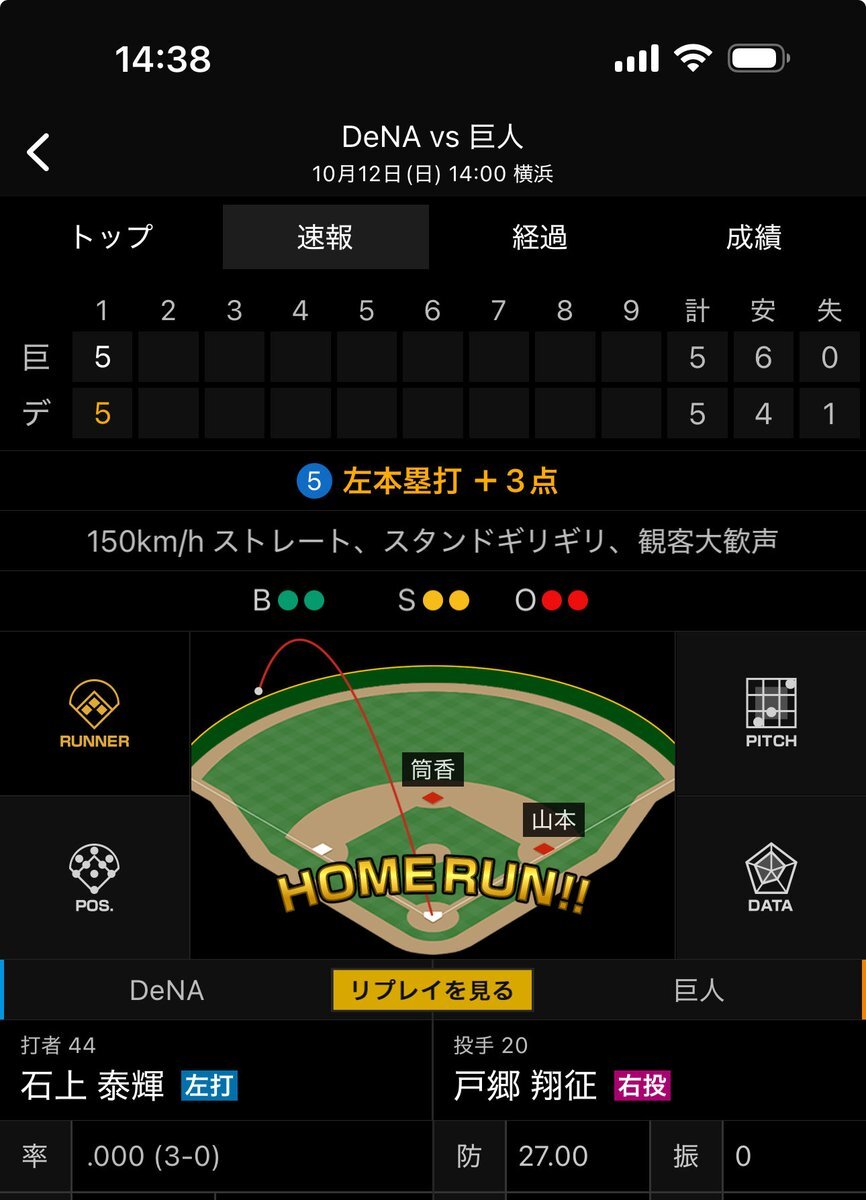Select the 速報 tab
The width and height of the screenshot is (866, 1200).
[x=325, y=237]
